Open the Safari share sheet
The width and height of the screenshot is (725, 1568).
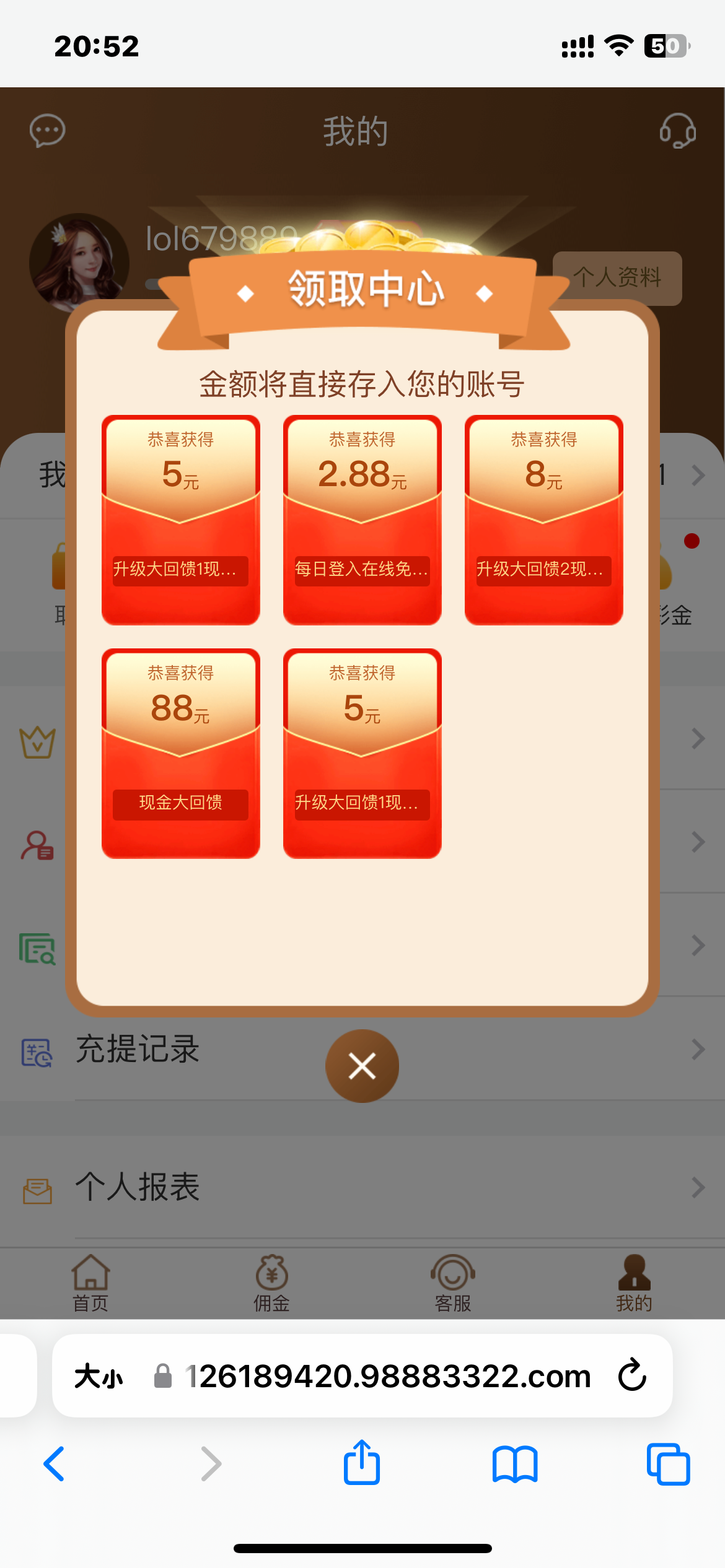362,1463
